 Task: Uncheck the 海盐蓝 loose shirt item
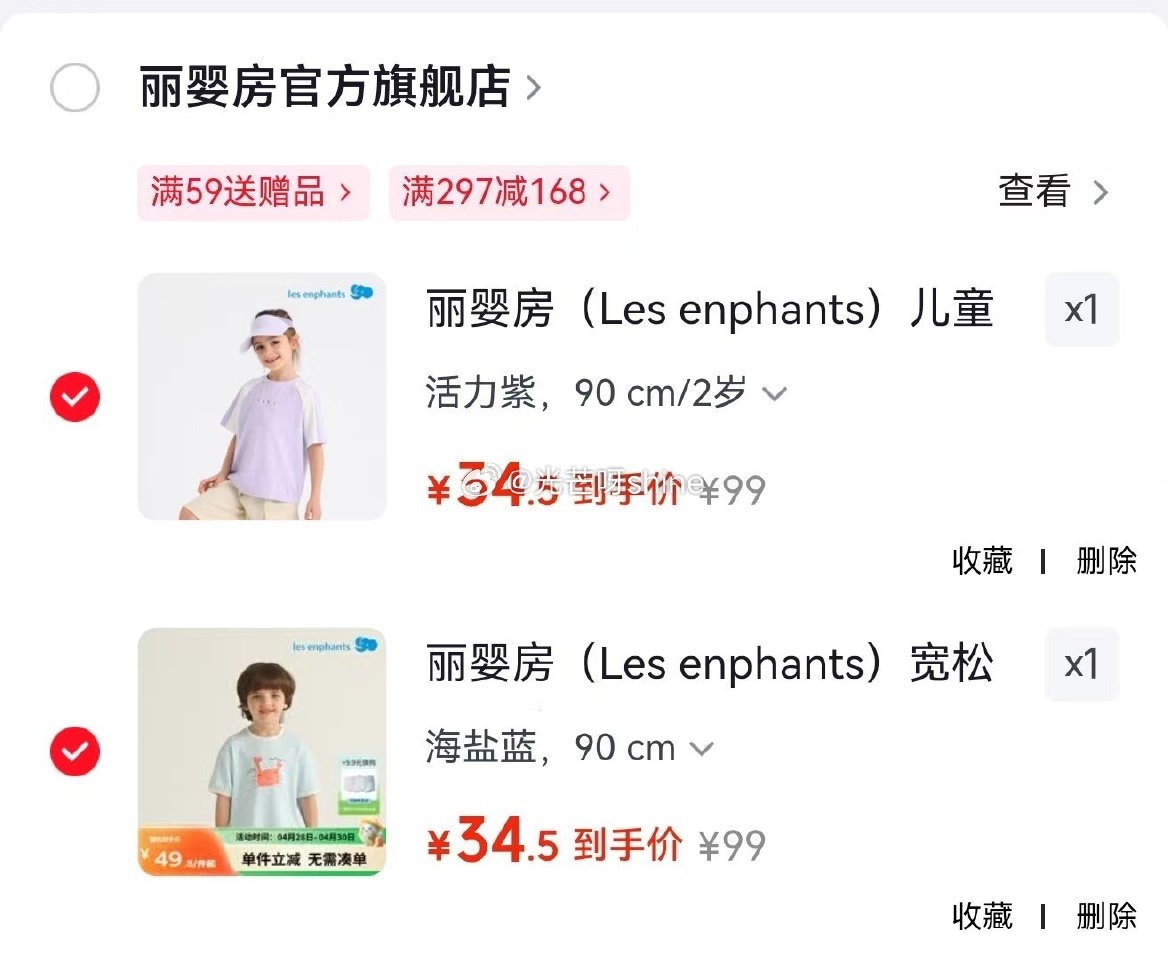75,752
